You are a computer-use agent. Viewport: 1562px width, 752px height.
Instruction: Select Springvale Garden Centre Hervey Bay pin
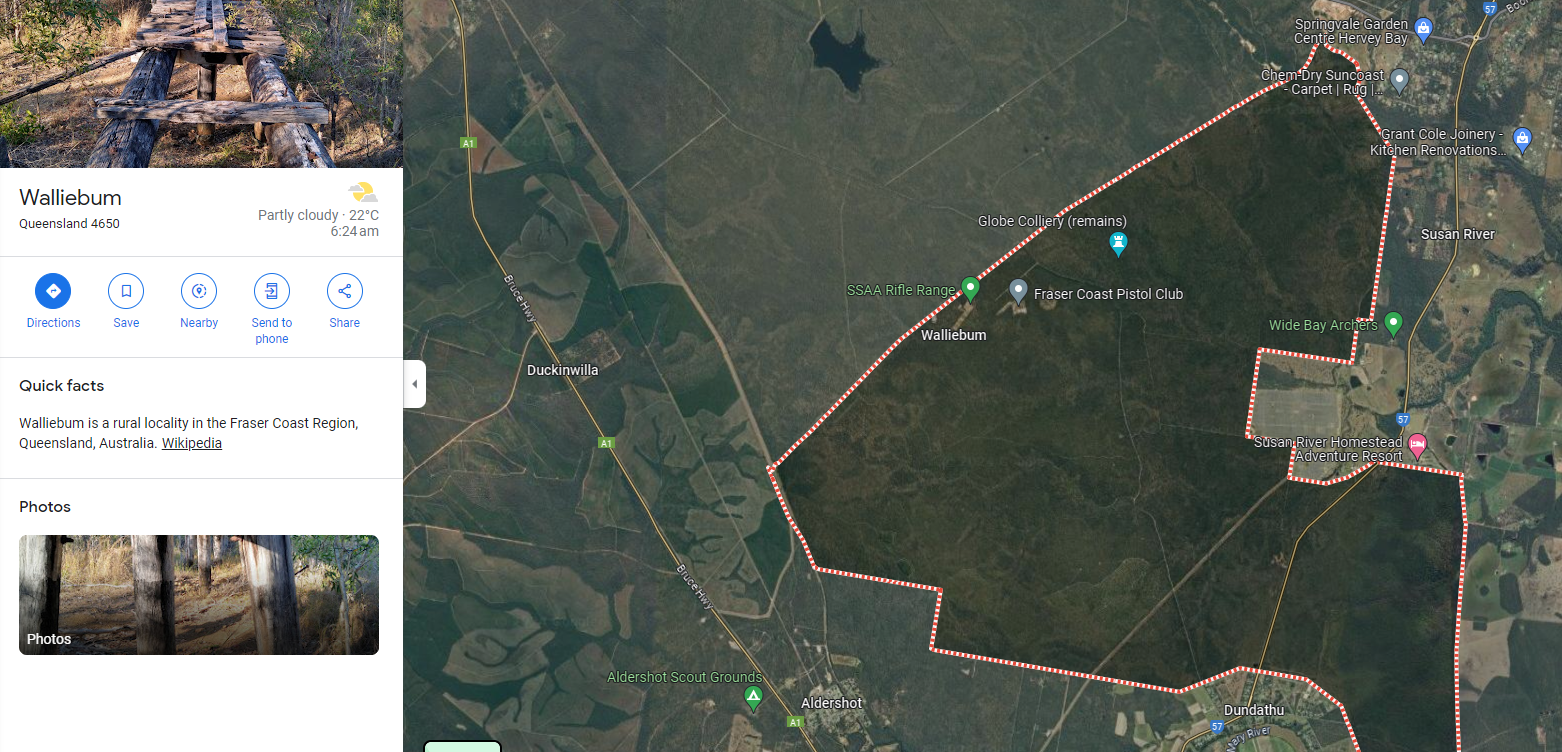point(1424,29)
